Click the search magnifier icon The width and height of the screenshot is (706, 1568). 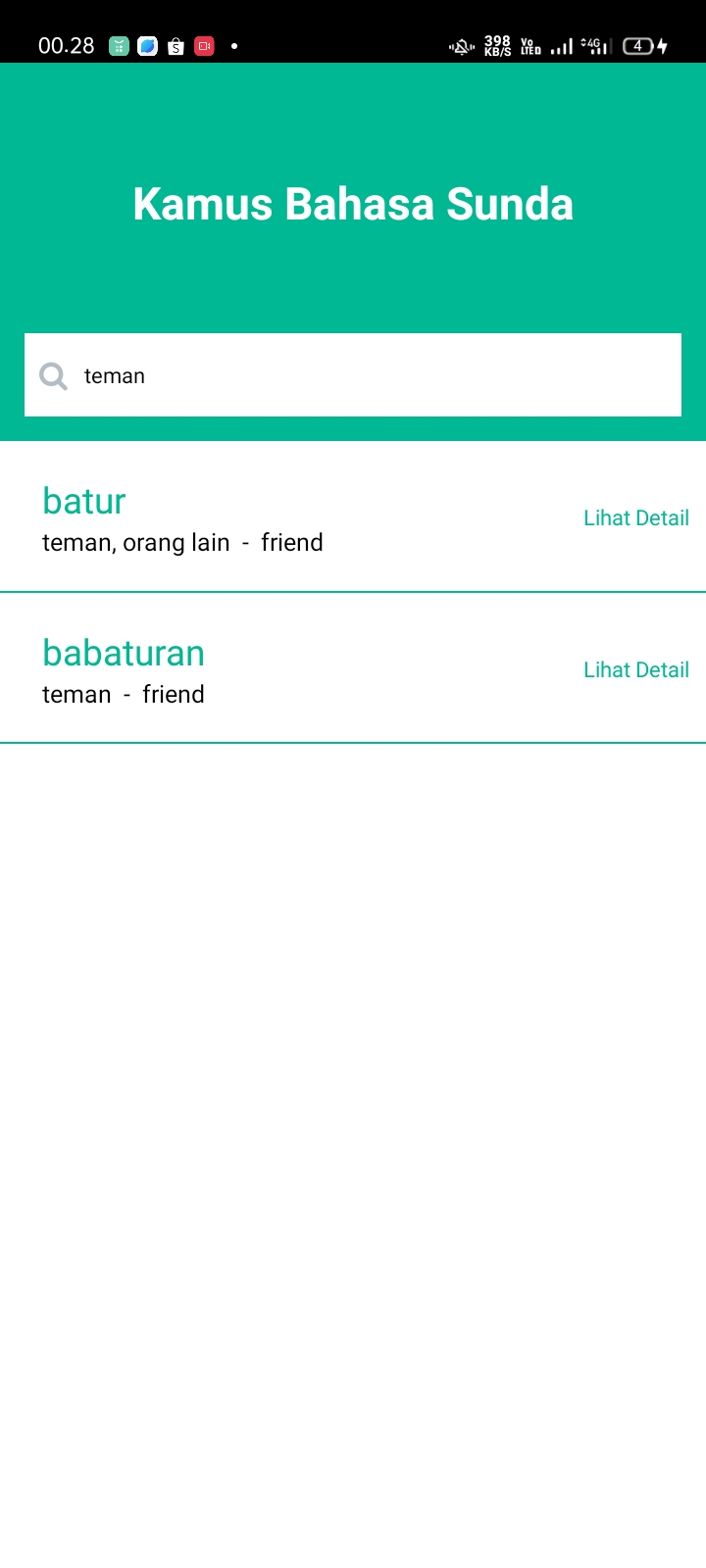(53, 375)
